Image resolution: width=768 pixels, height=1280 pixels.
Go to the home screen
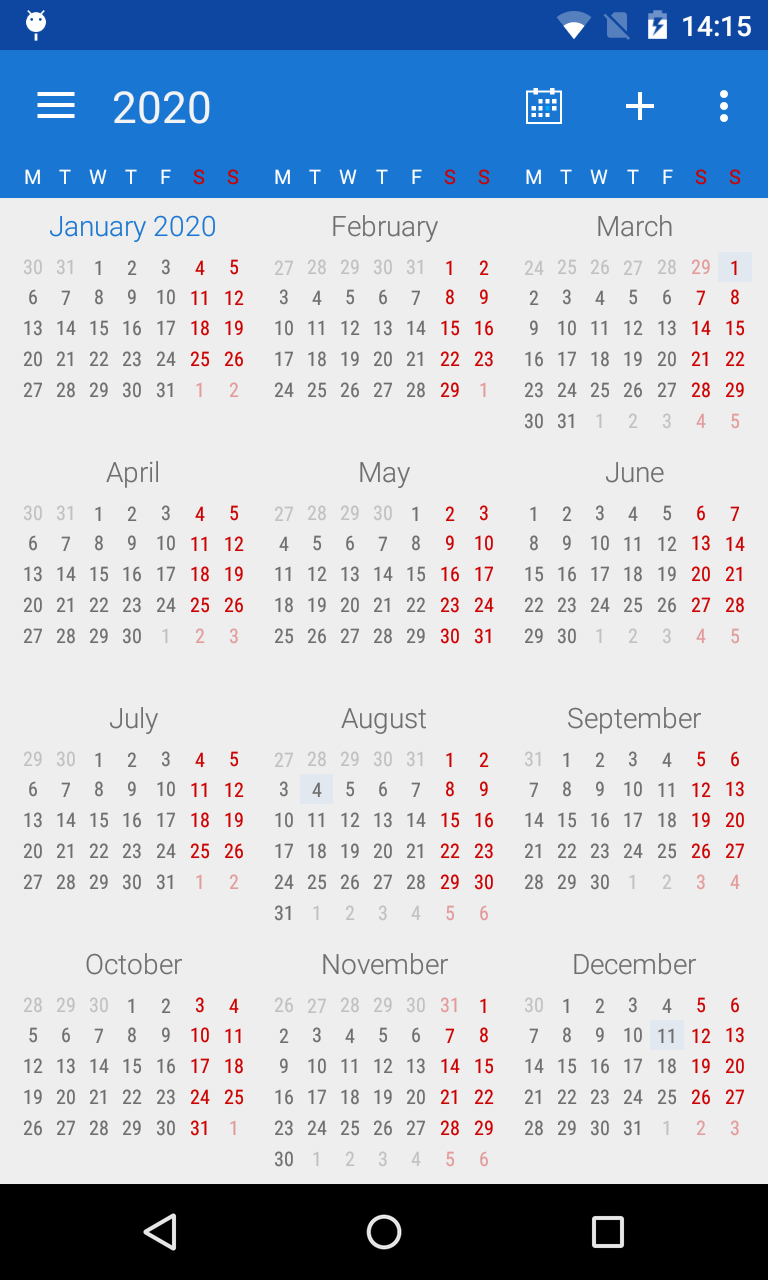[x=384, y=1232]
